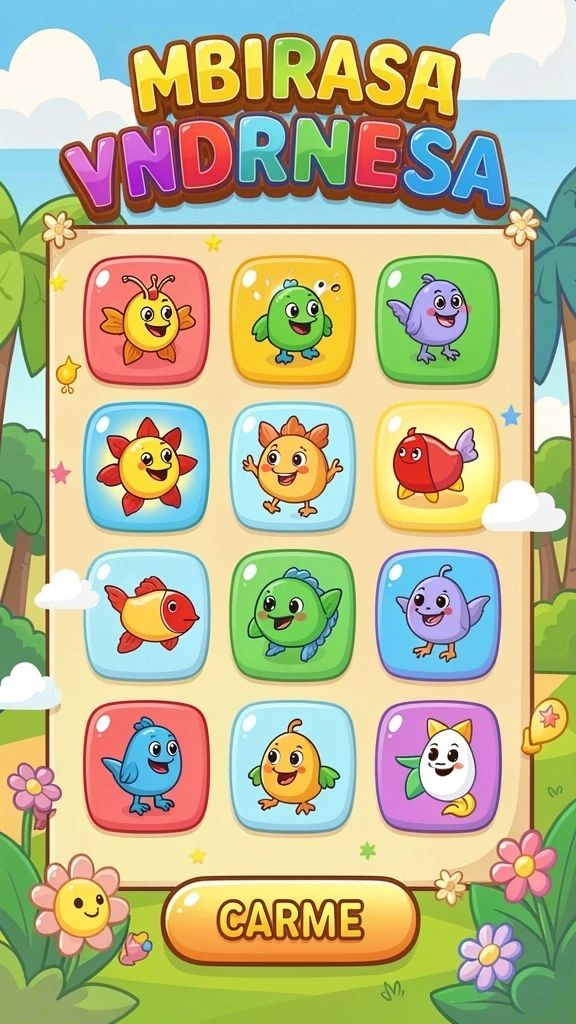Select the red tile with yellow antennae creature
Image resolution: width=576 pixels, height=1024 pixels.
146,319
